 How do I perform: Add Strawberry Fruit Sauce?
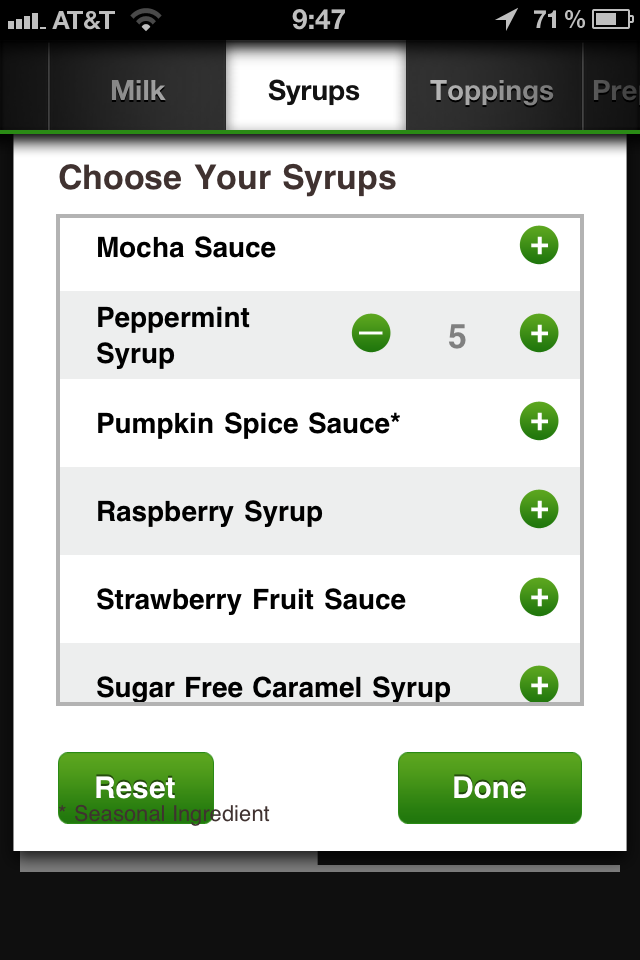[539, 598]
